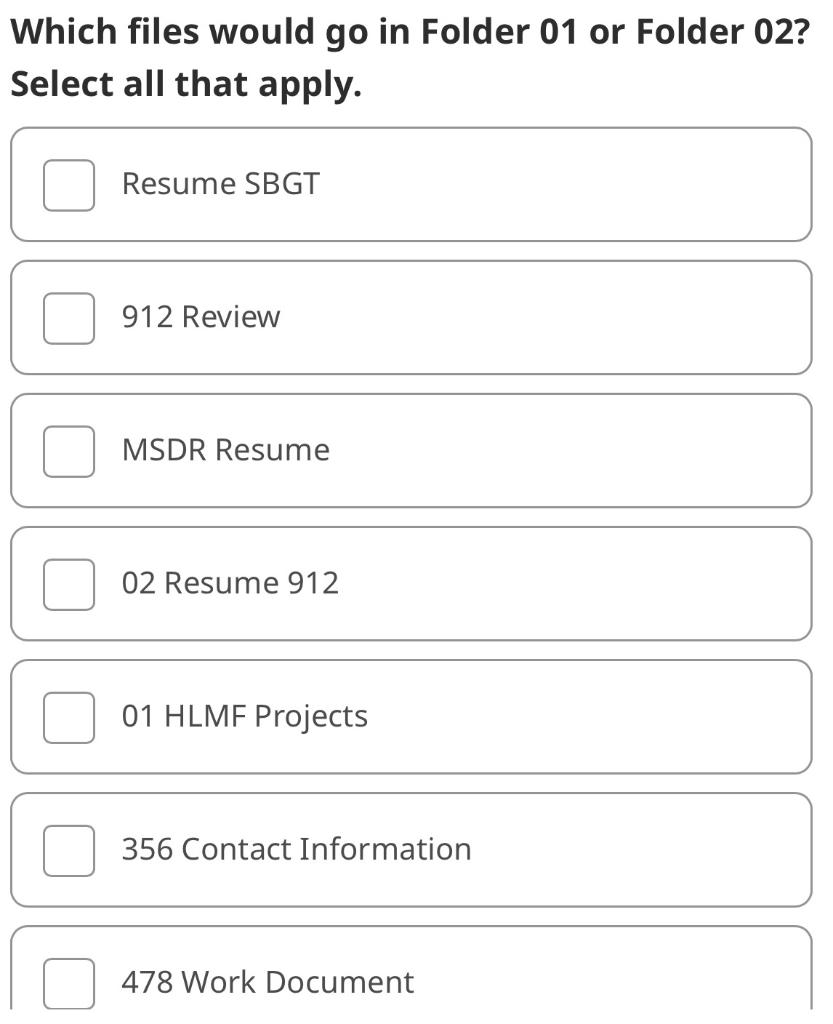Click the MSDR Resume label text

[224, 450]
